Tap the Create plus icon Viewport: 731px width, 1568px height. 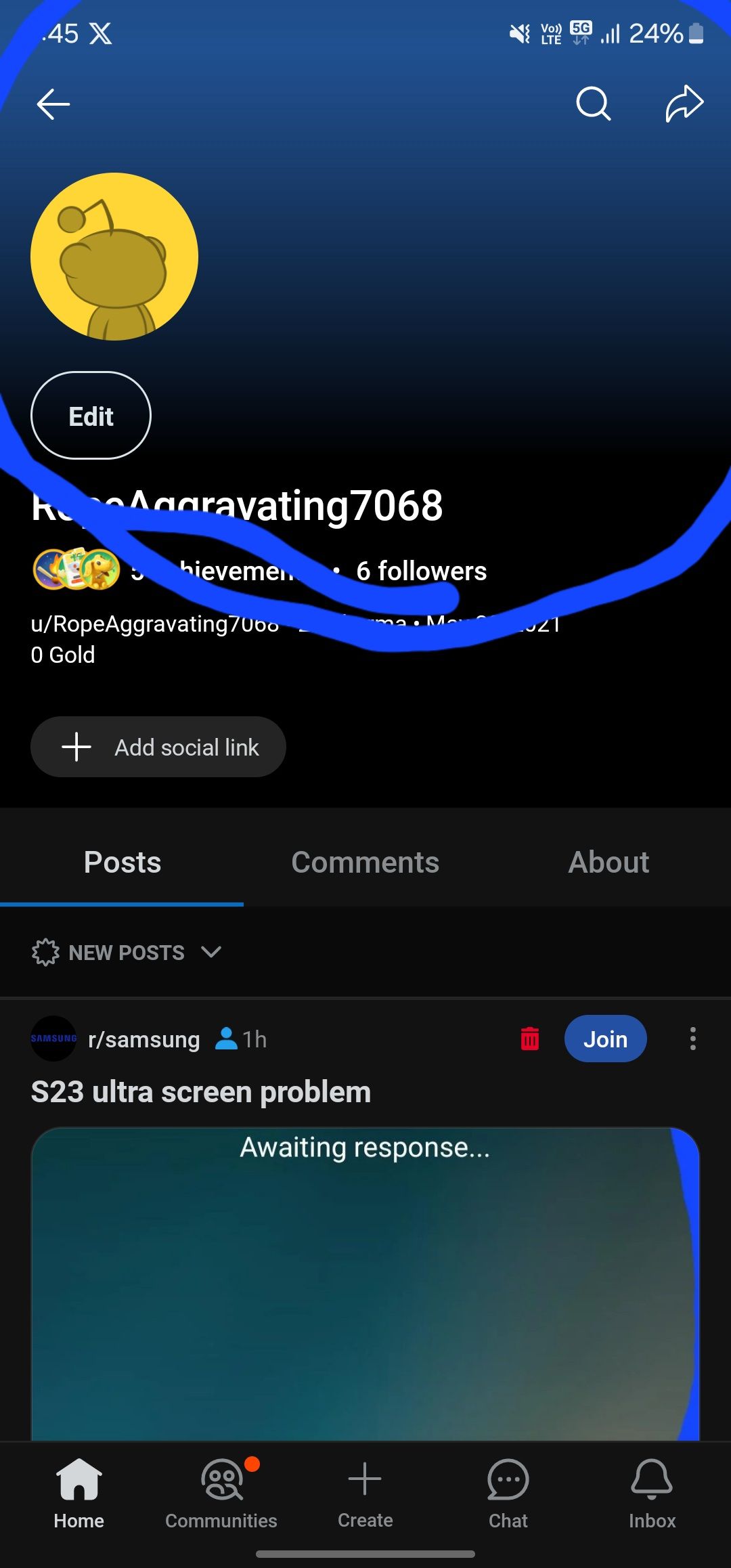pyautogui.click(x=365, y=1493)
